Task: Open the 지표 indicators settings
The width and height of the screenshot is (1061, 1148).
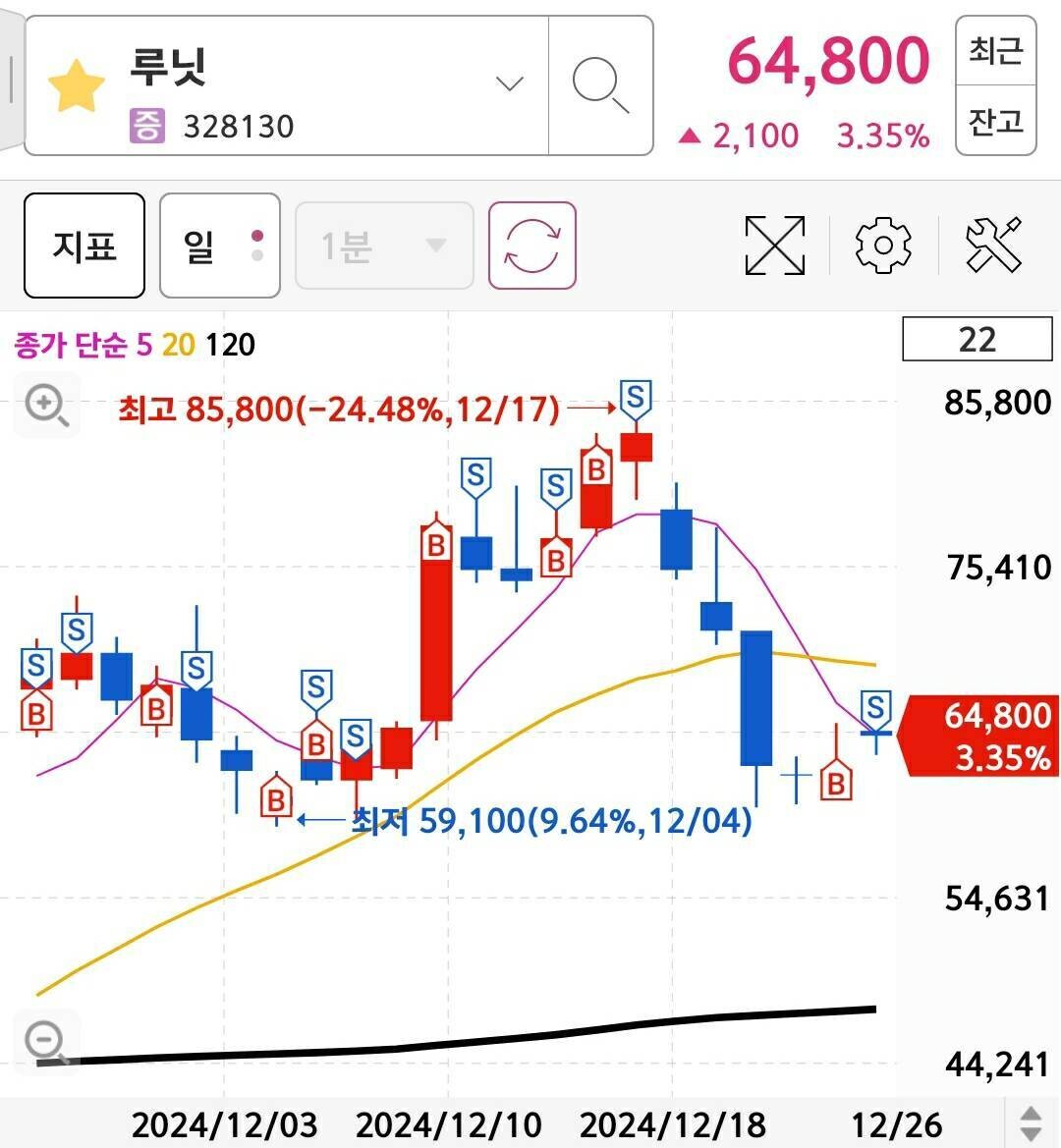Action: tap(84, 246)
